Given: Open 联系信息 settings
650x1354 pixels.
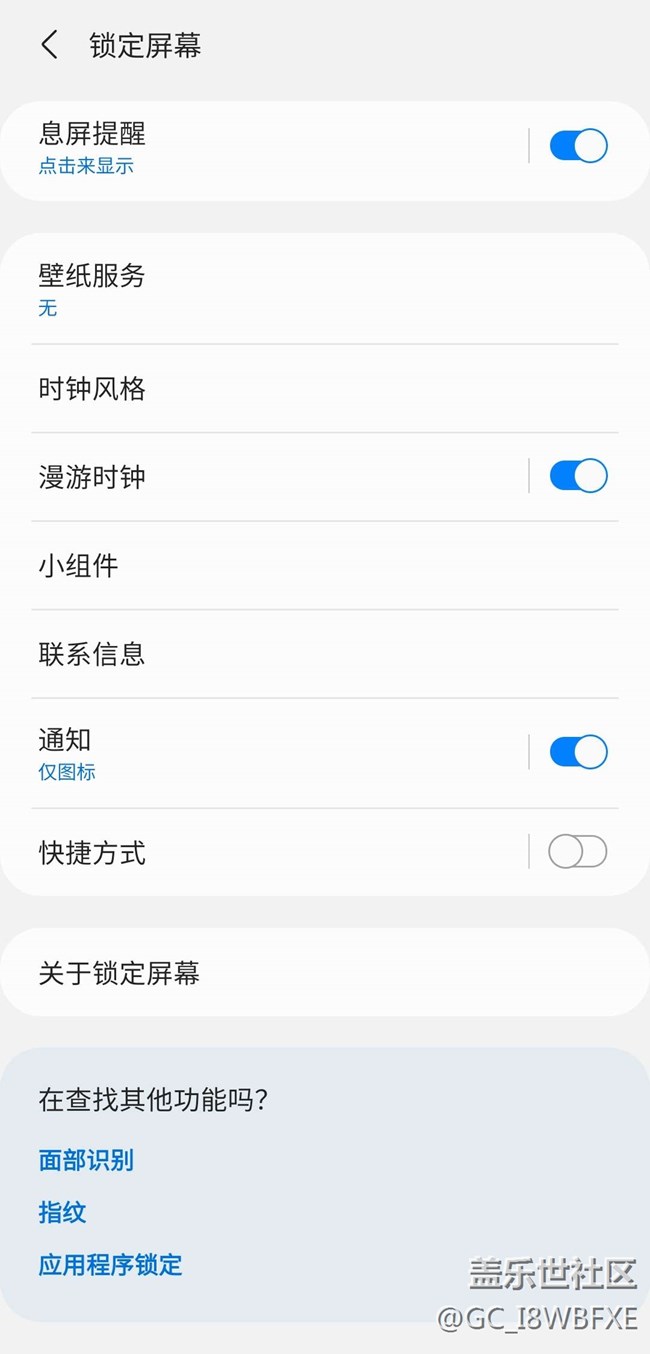Looking at the screenshot, I should coord(300,654).
